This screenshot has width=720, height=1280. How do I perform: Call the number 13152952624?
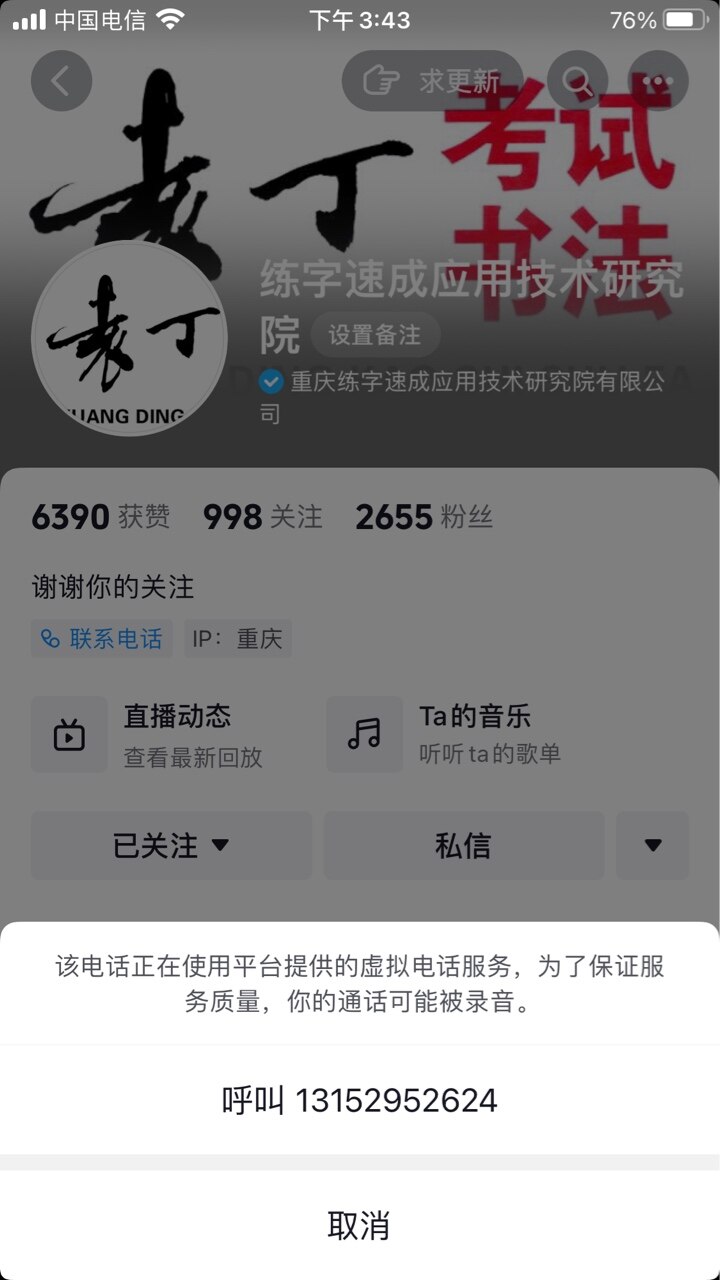pyautogui.click(x=360, y=1101)
